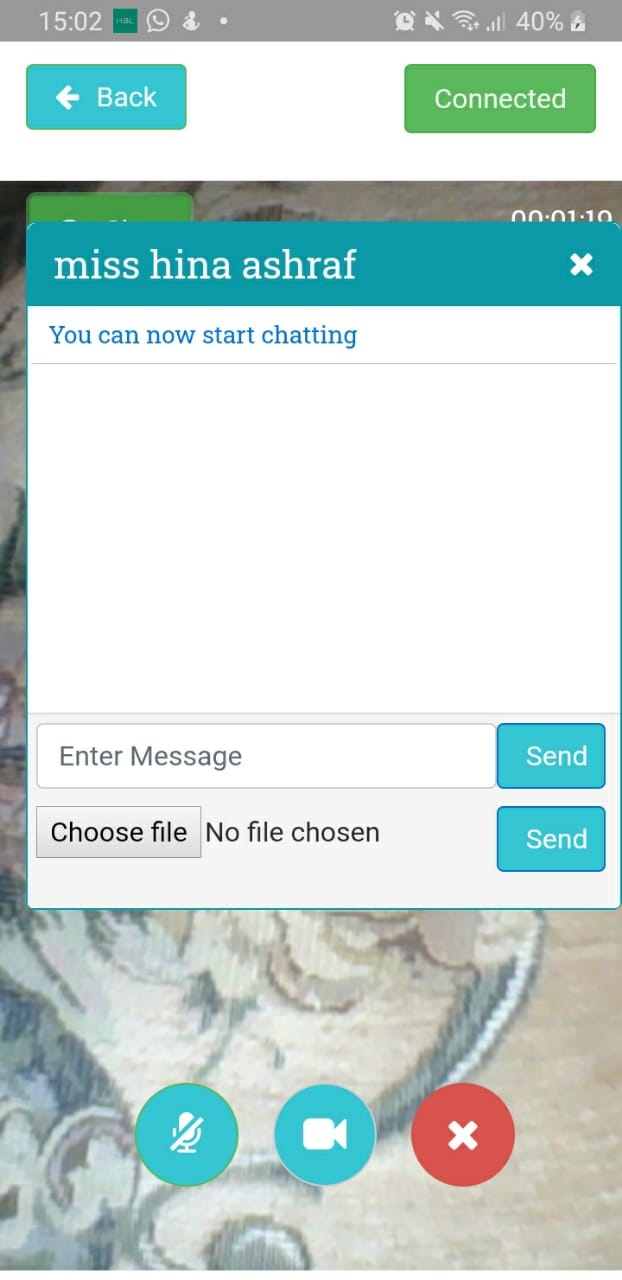Viewport: 622px width, 1280px height.
Task: Send the chosen file attachment
Action: [551, 839]
